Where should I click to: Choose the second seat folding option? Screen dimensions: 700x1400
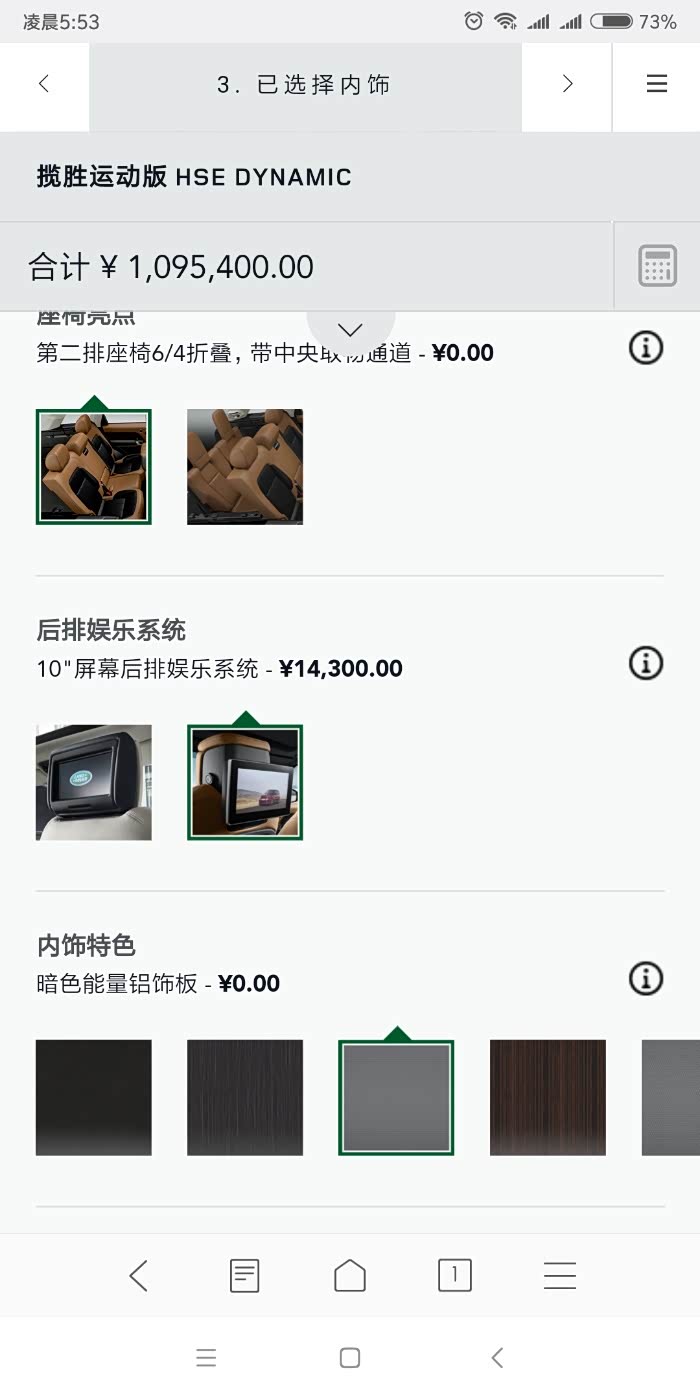[245, 466]
